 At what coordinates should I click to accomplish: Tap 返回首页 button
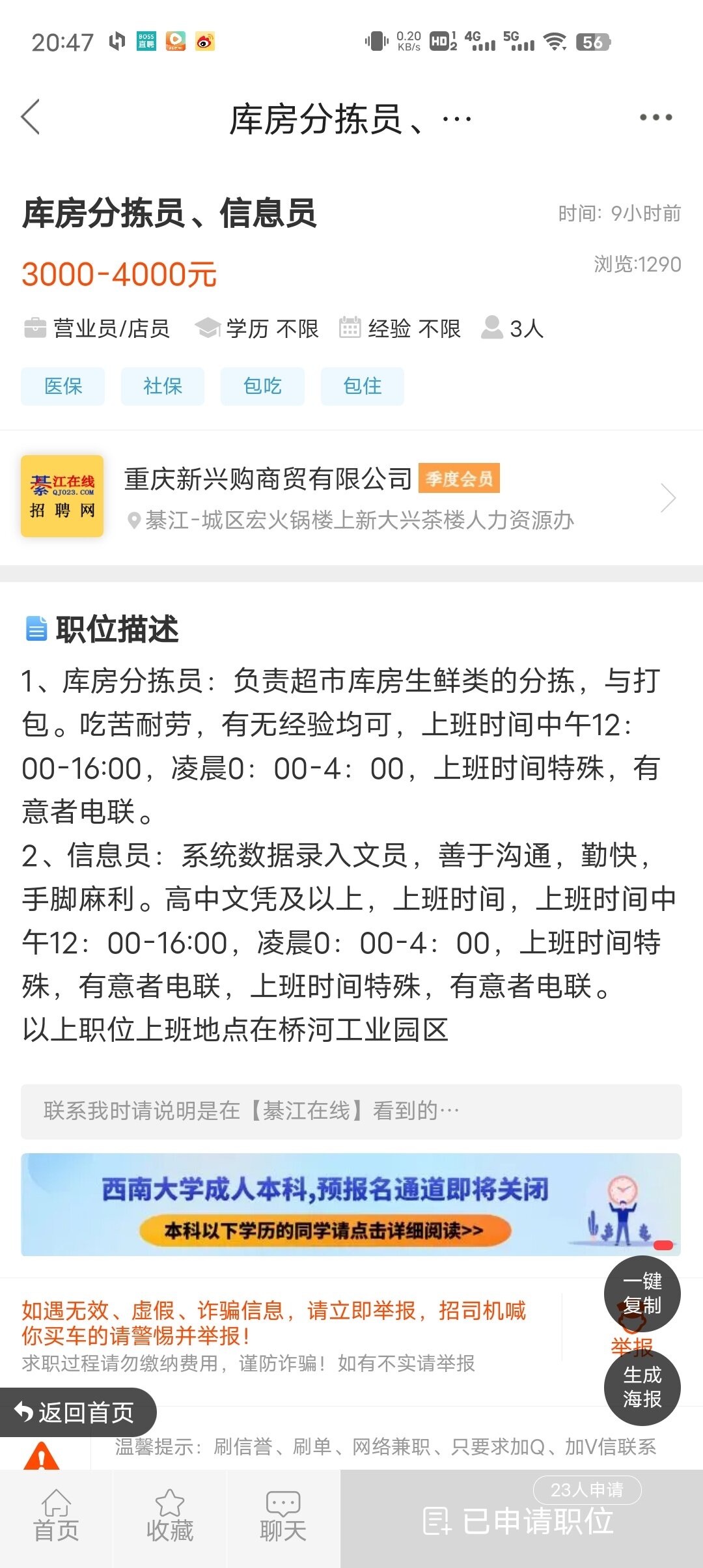point(77,1412)
